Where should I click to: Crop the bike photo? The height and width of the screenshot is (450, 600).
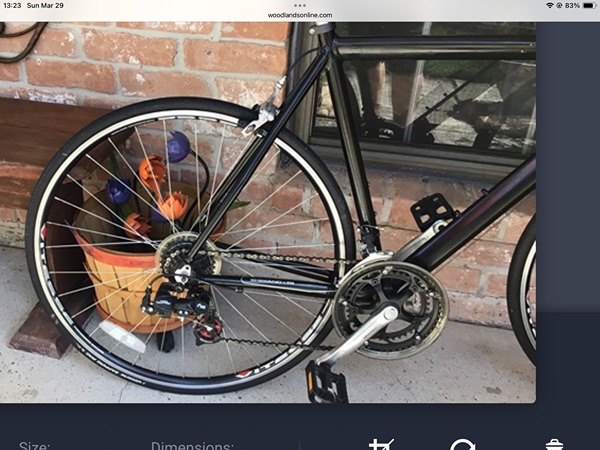(x=381, y=445)
